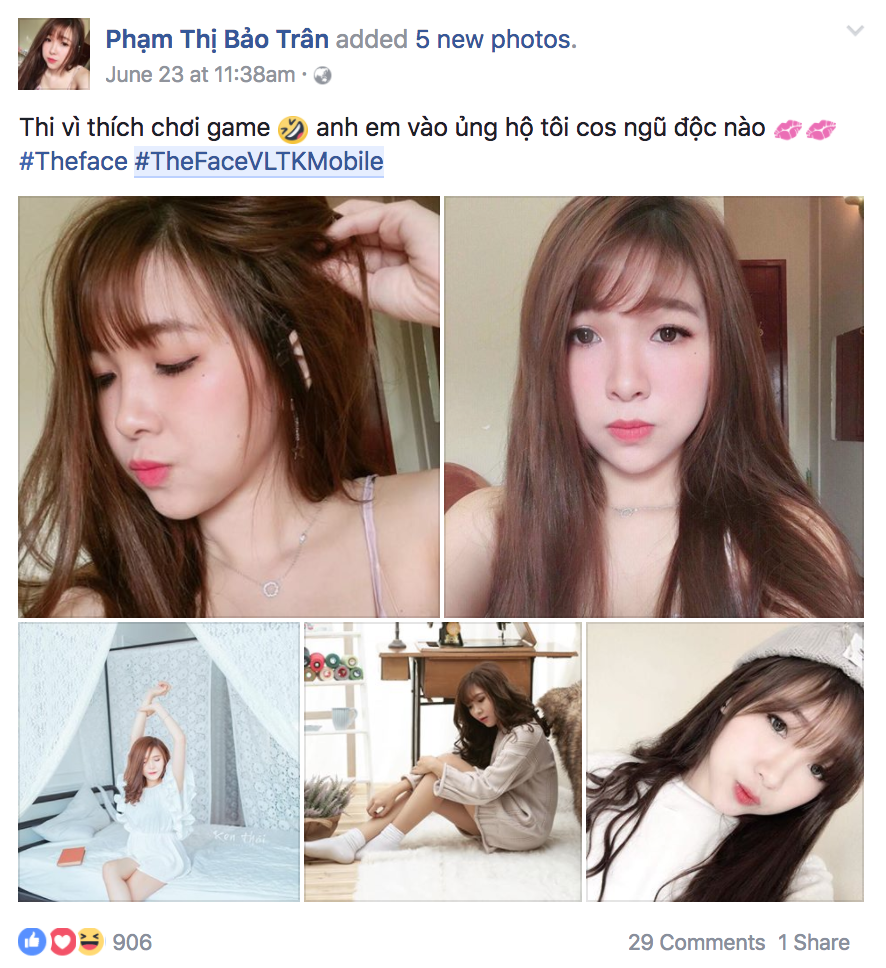The height and width of the screenshot is (968, 886).
Task: Open the side-profile photo with hand in hair
Action: pos(229,407)
